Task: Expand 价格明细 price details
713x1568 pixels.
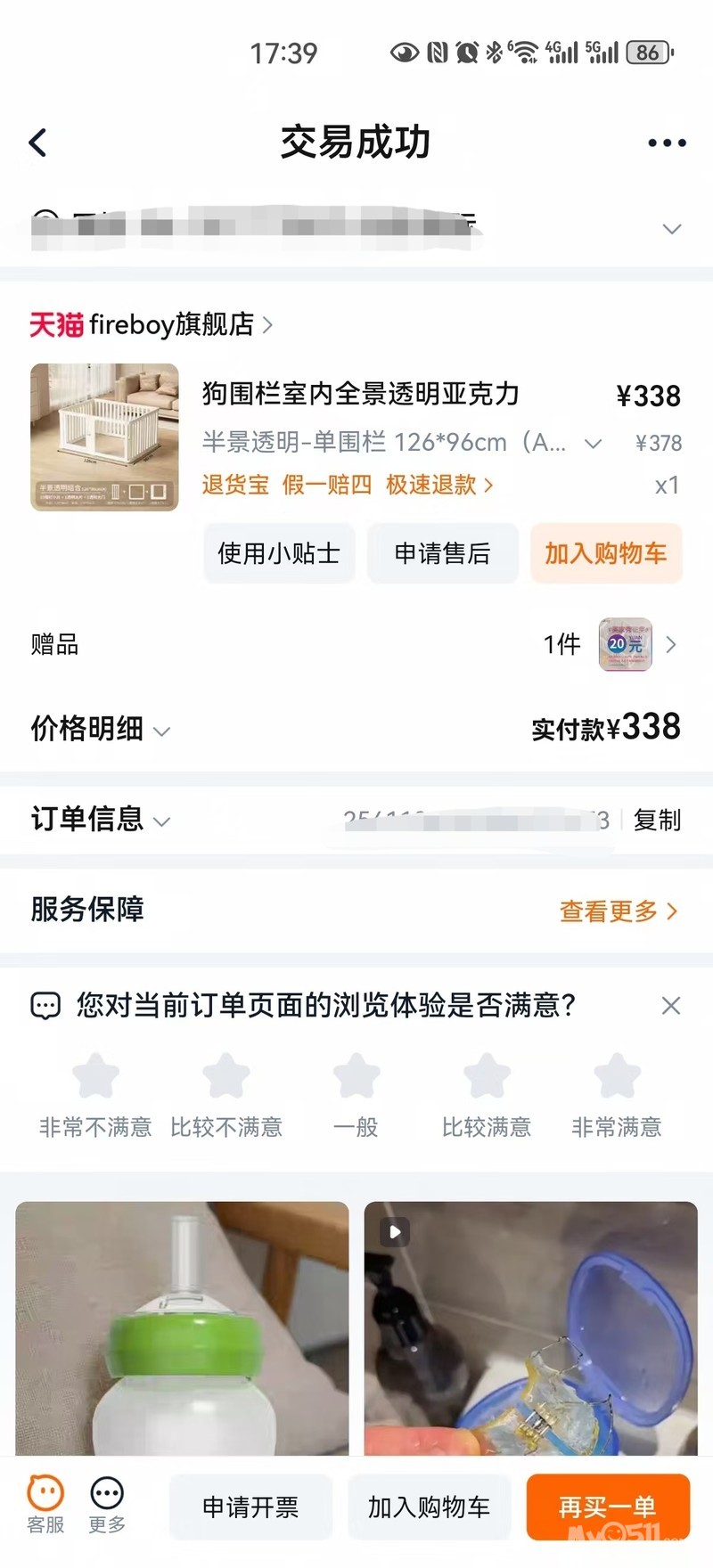Action: pyautogui.click(x=100, y=729)
